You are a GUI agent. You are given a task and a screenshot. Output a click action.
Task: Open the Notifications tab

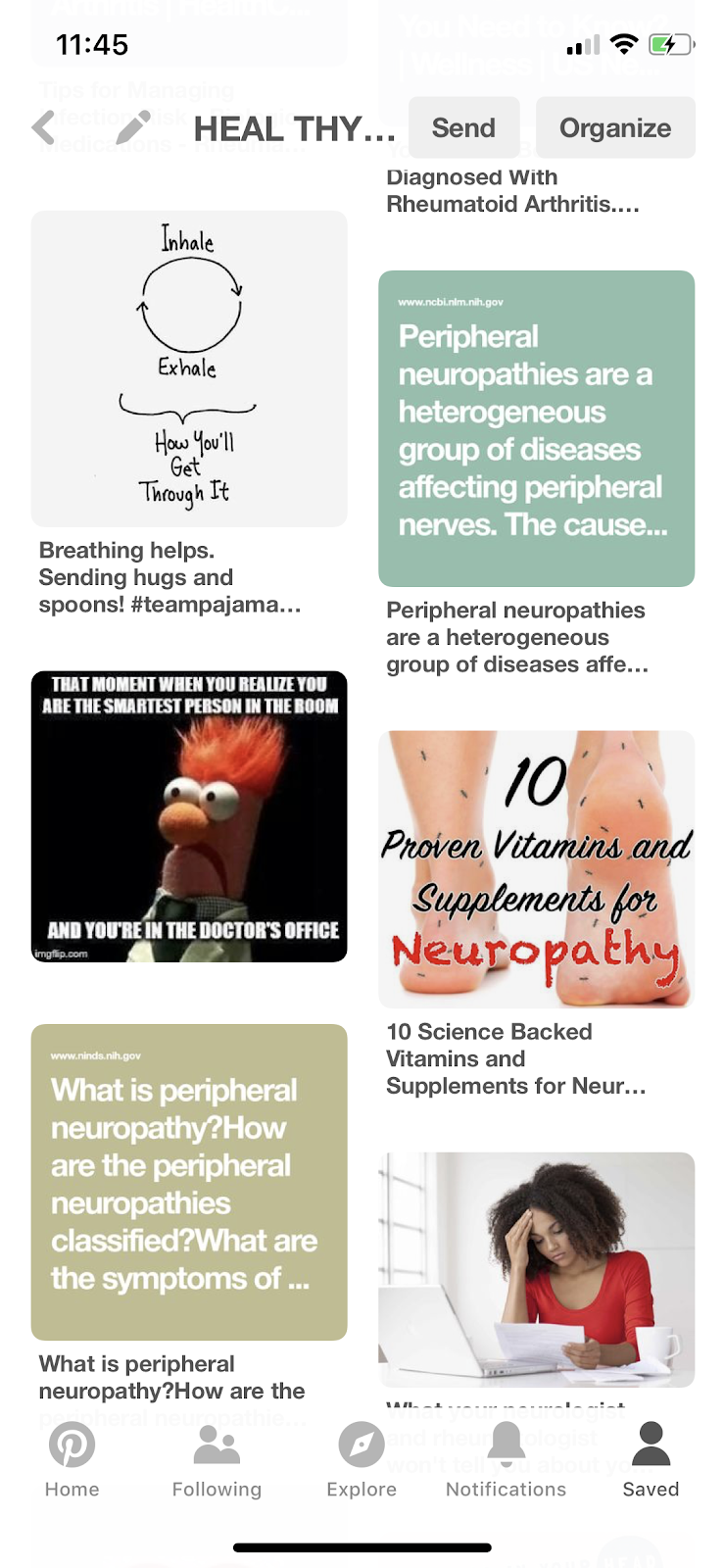(x=506, y=1459)
